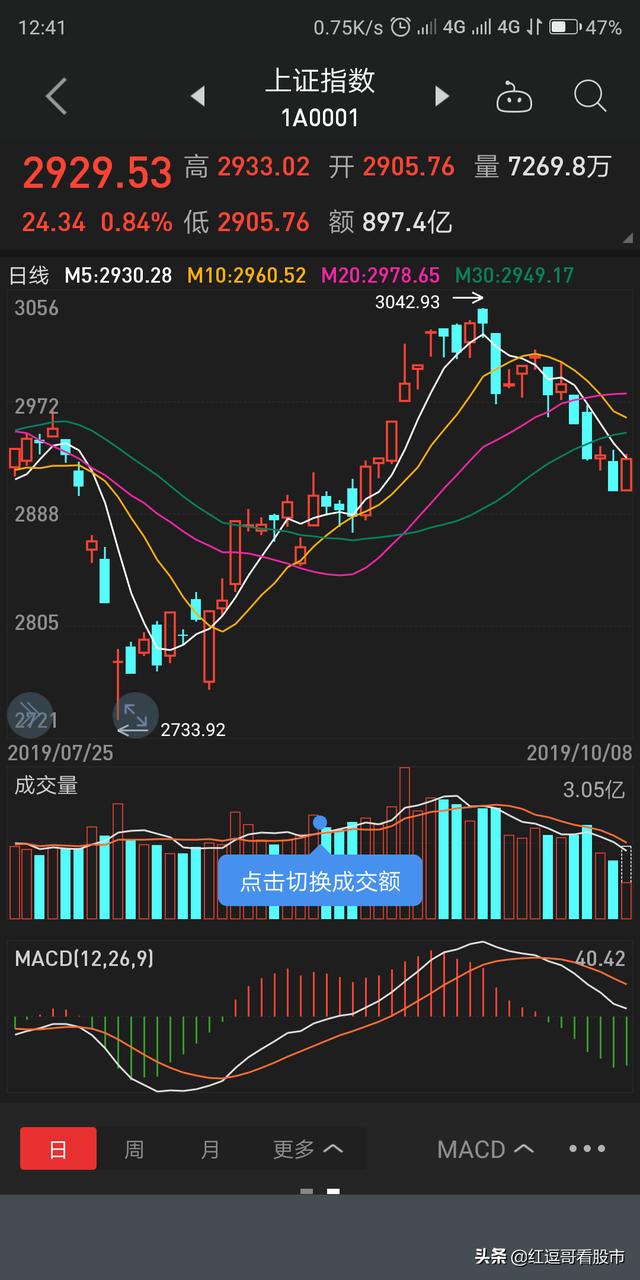This screenshot has width=640, height=1280.
Task: Go back to the previous screen
Action: coord(57,97)
